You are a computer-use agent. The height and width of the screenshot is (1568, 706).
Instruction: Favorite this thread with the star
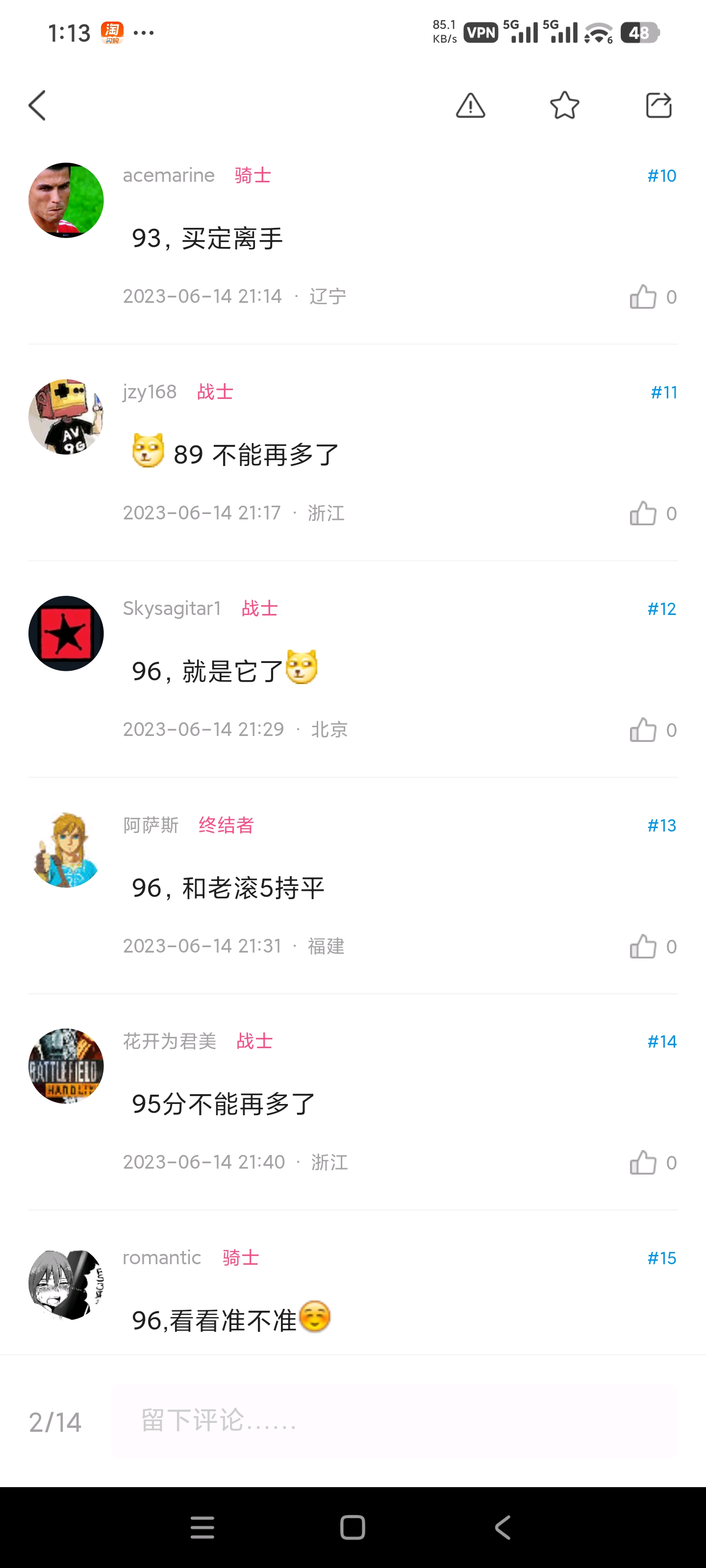[564, 105]
